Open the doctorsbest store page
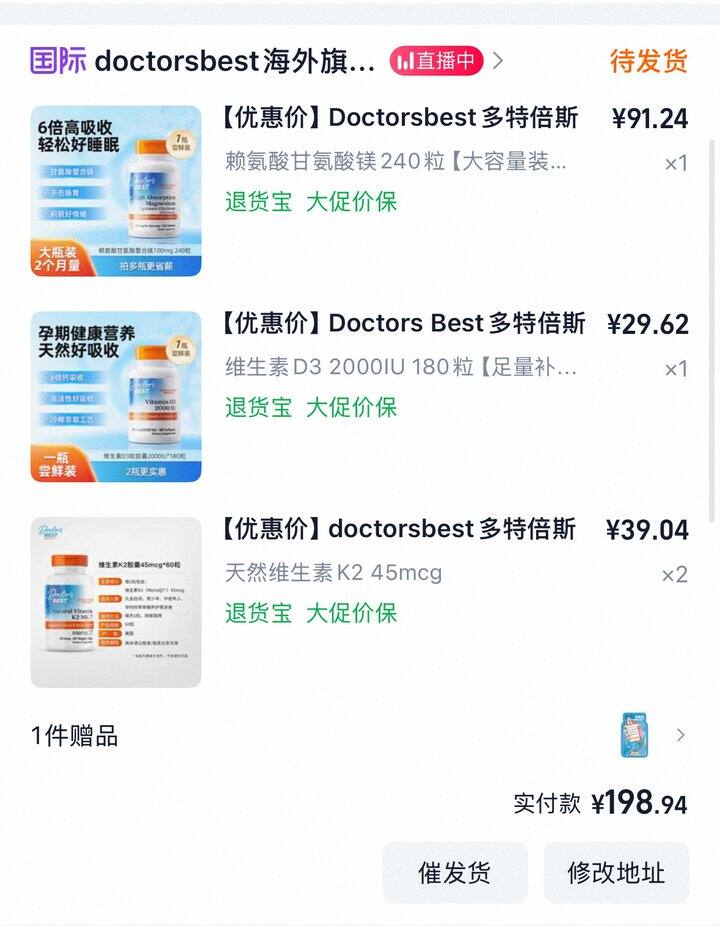The width and height of the screenshot is (720, 926). pos(234,61)
